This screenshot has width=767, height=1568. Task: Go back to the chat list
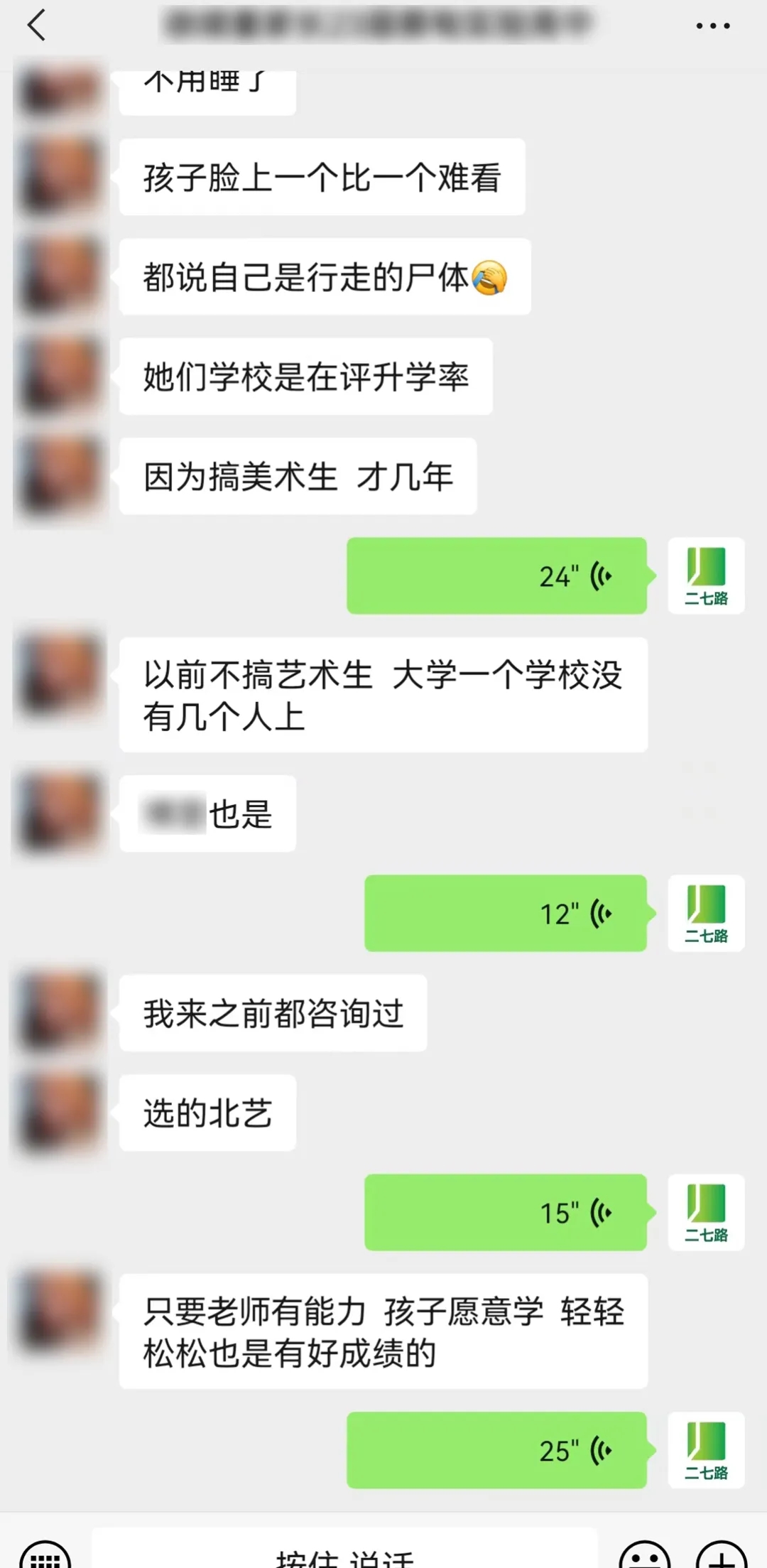(37, 26)
